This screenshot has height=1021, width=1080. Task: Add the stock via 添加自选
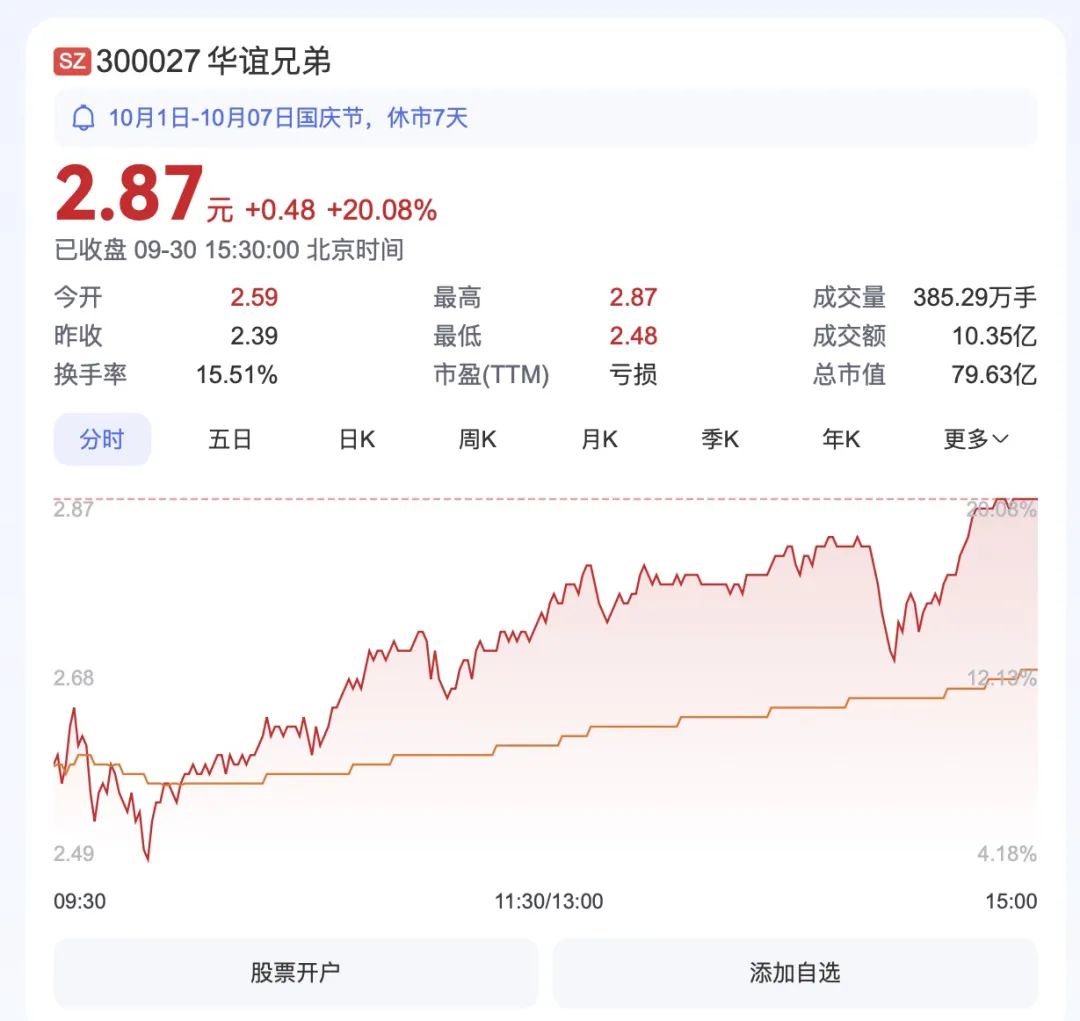pos(795,972)
